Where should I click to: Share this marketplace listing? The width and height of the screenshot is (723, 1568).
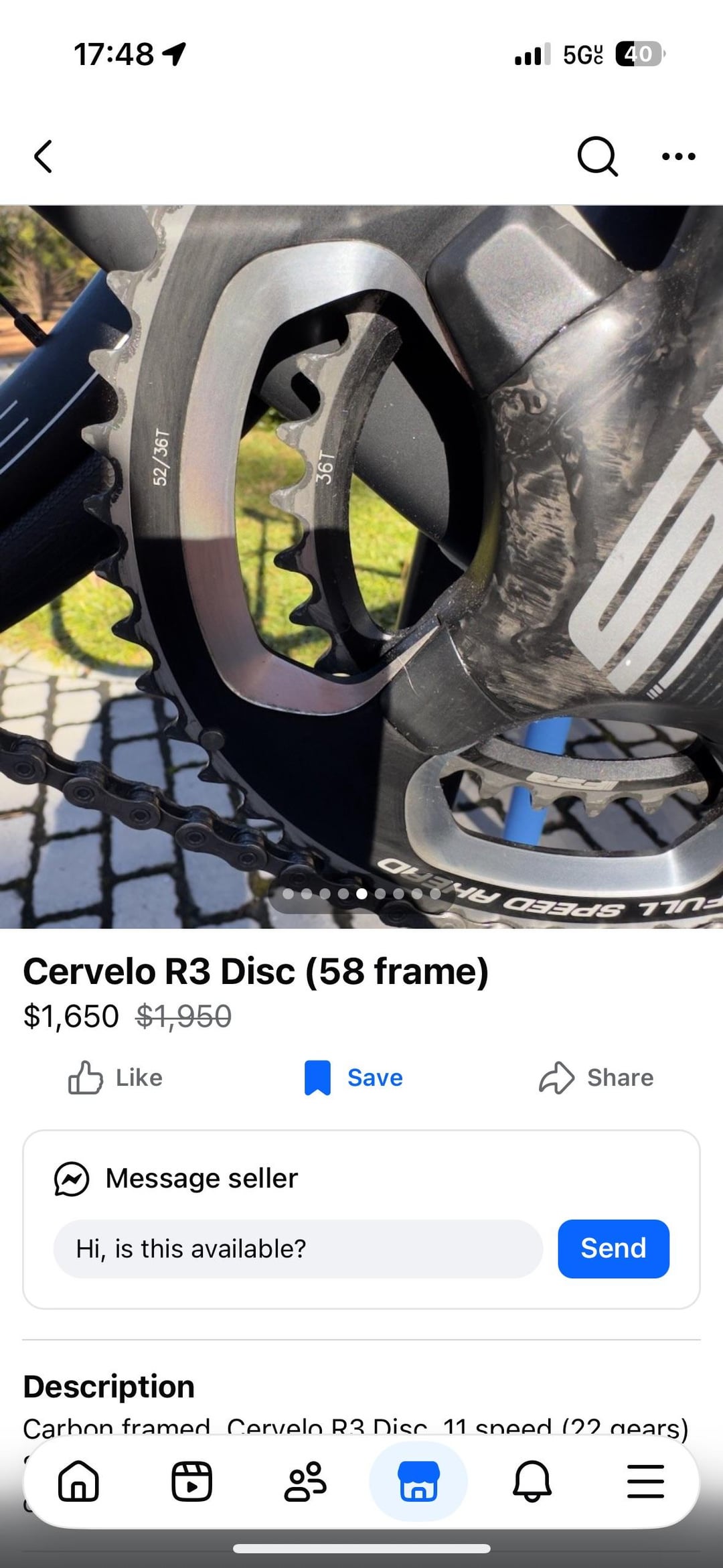click(x=596, y=1078)
